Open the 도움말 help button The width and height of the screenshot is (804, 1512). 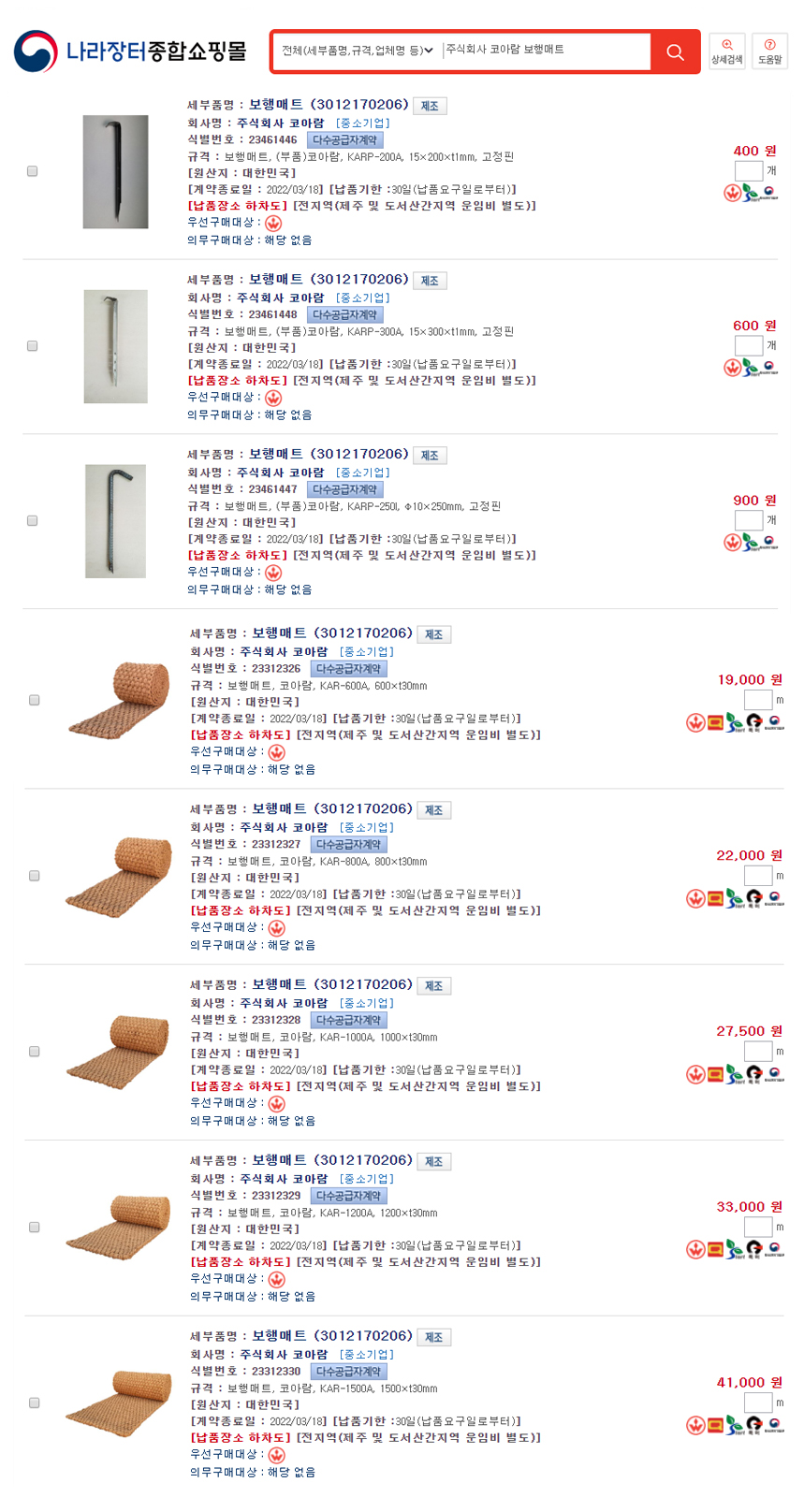(x=769, y=51)
